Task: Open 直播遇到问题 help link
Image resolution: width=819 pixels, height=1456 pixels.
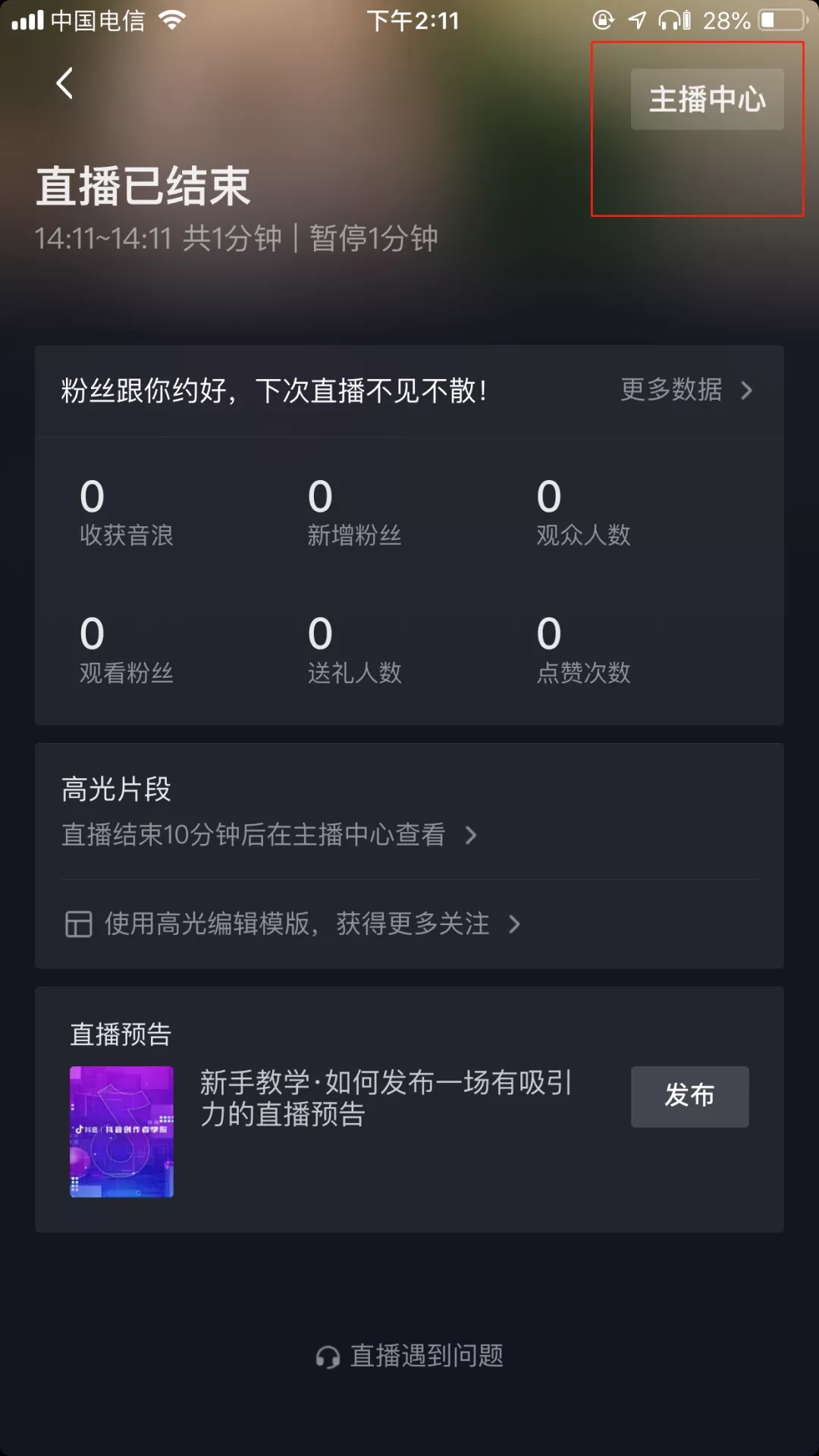Action: click(x=409, y=1356)
